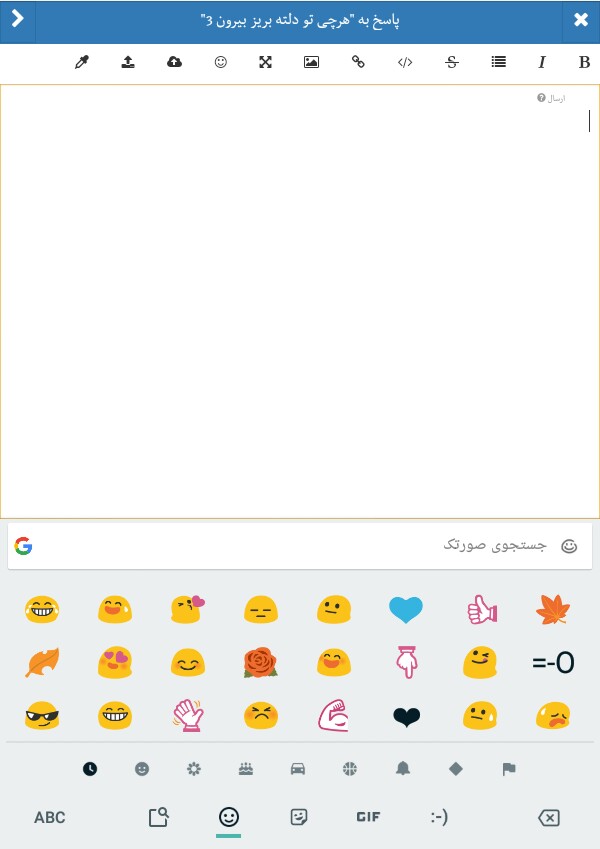Image resolution: width=600 pixels, height=849 pixels.
Task: Insert a link from the toolbar
Action: coord(358,62)
